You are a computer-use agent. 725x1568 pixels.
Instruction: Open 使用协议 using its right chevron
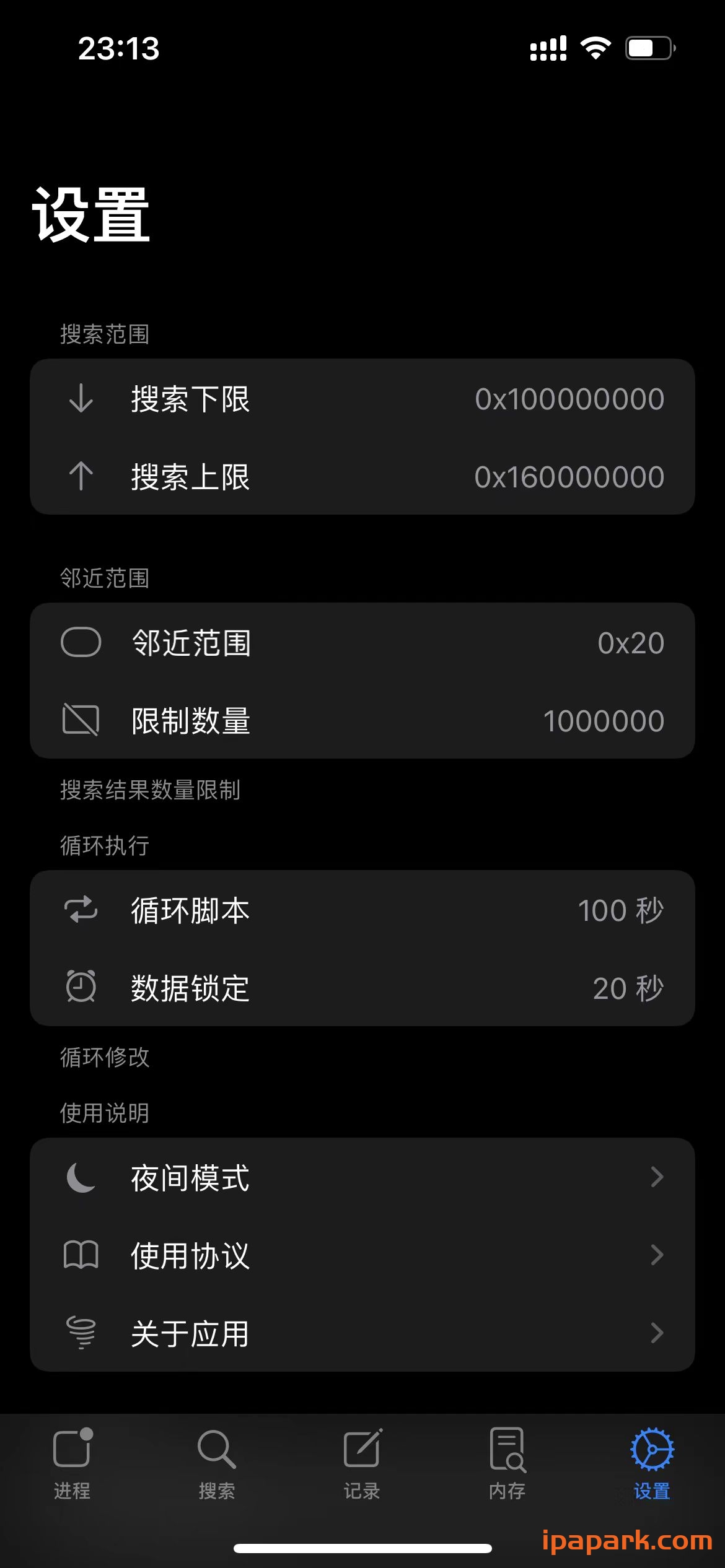(658, 1255)
